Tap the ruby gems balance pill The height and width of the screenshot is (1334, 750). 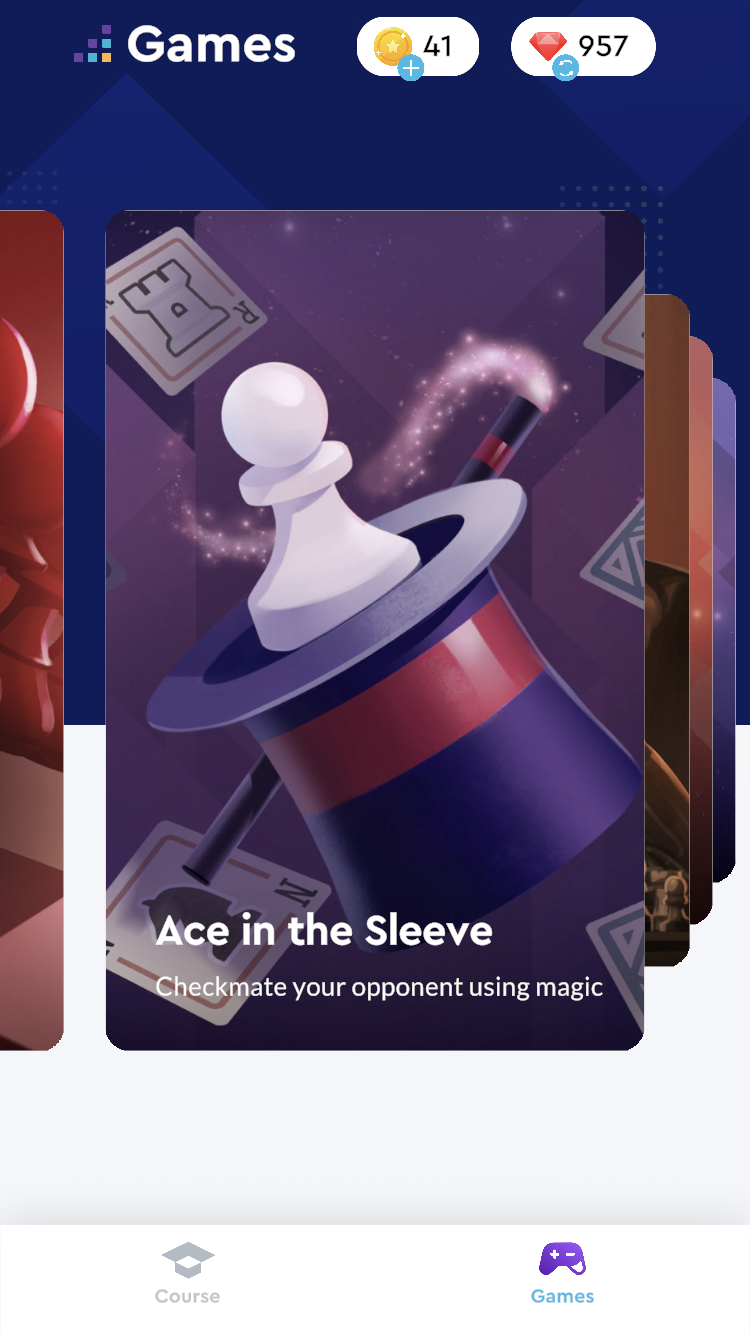583,47
